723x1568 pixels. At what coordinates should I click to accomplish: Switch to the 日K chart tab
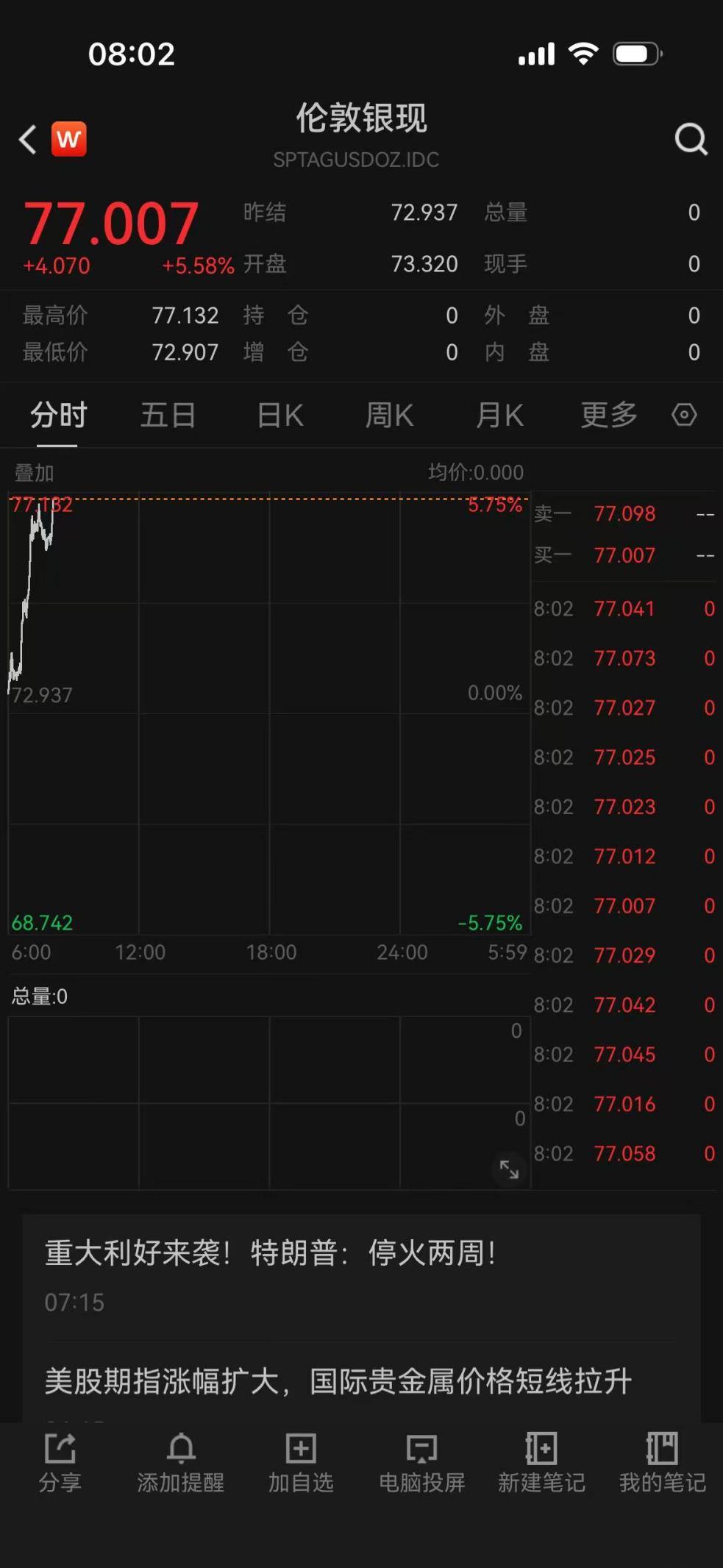279,416
